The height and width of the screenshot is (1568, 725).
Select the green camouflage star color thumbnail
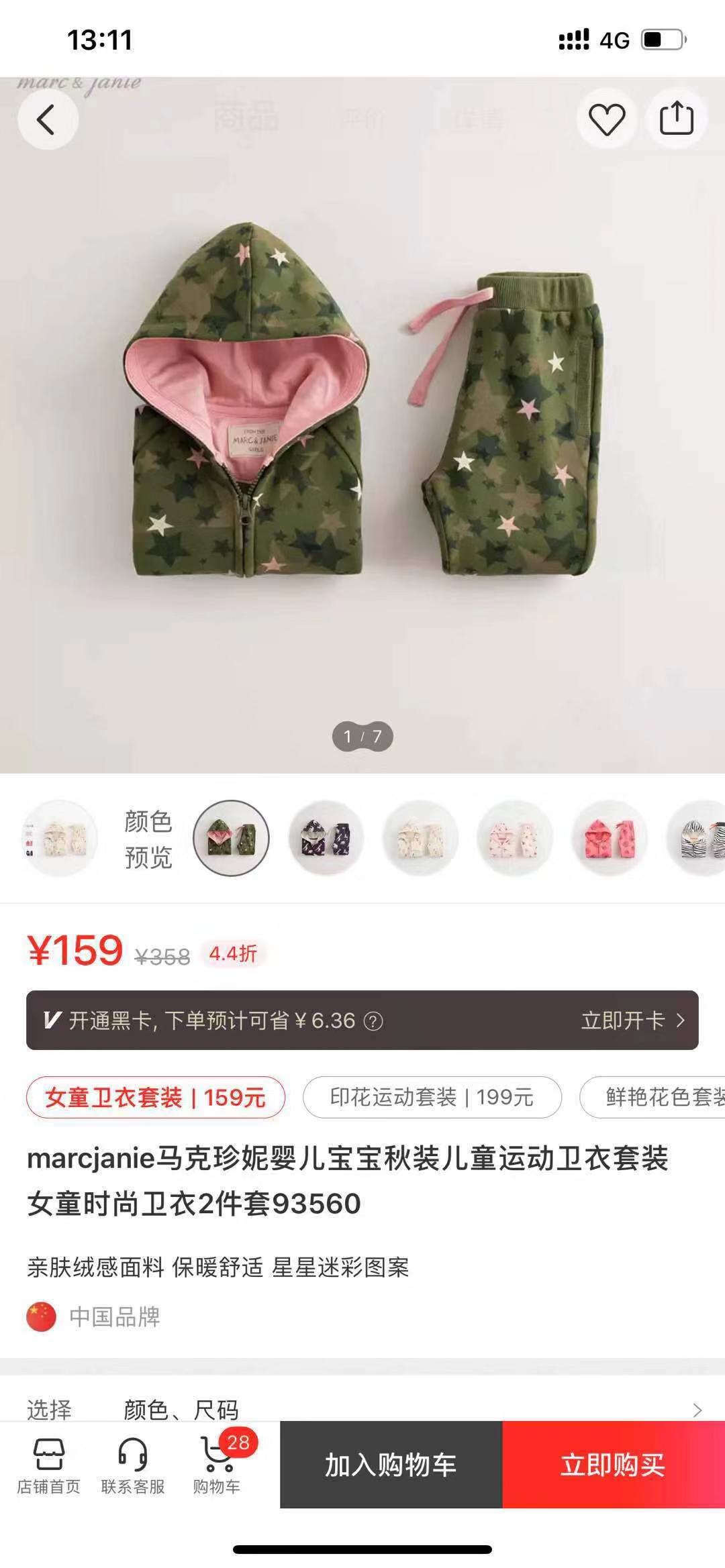pyautogui.click(x=231, y=838)
